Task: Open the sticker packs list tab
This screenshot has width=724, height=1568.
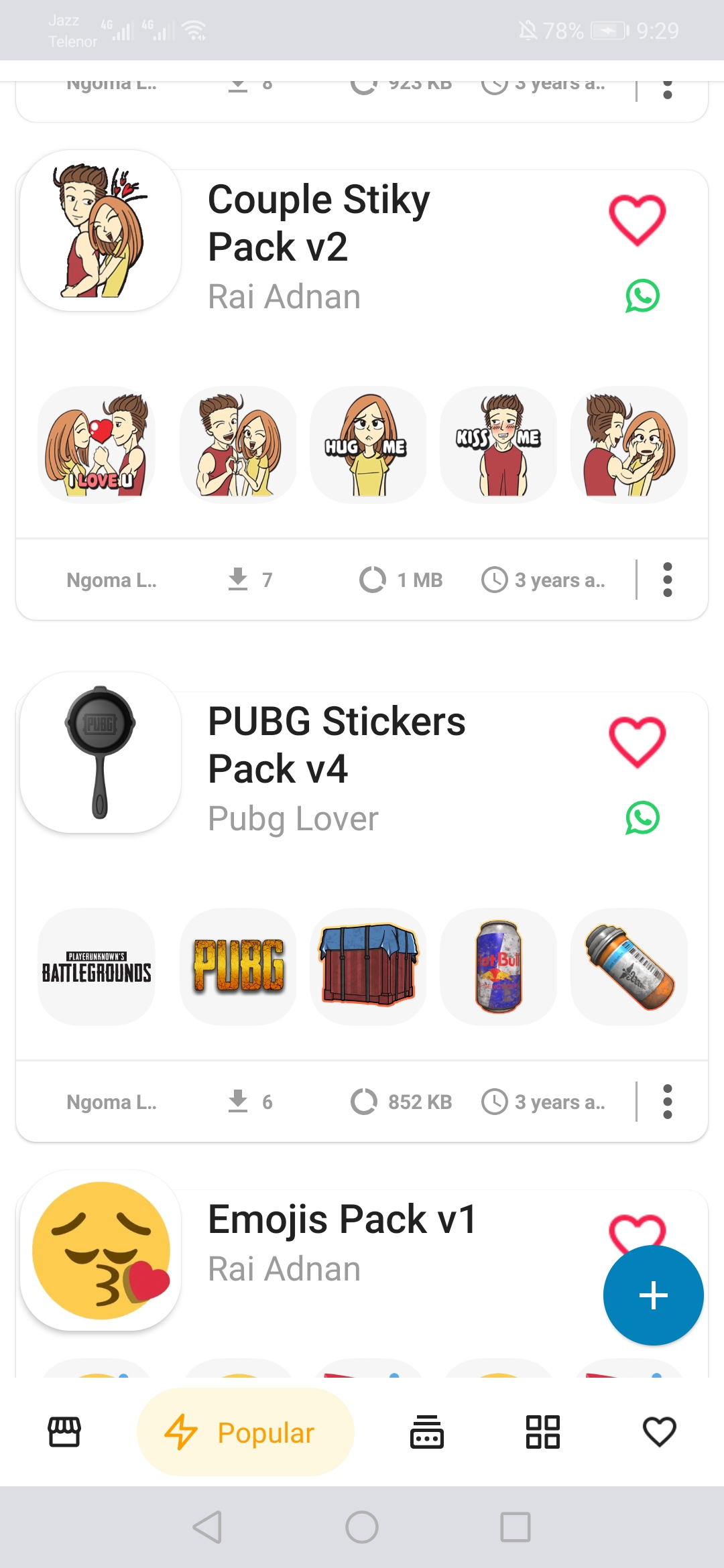Action: tap(426, 1432)
